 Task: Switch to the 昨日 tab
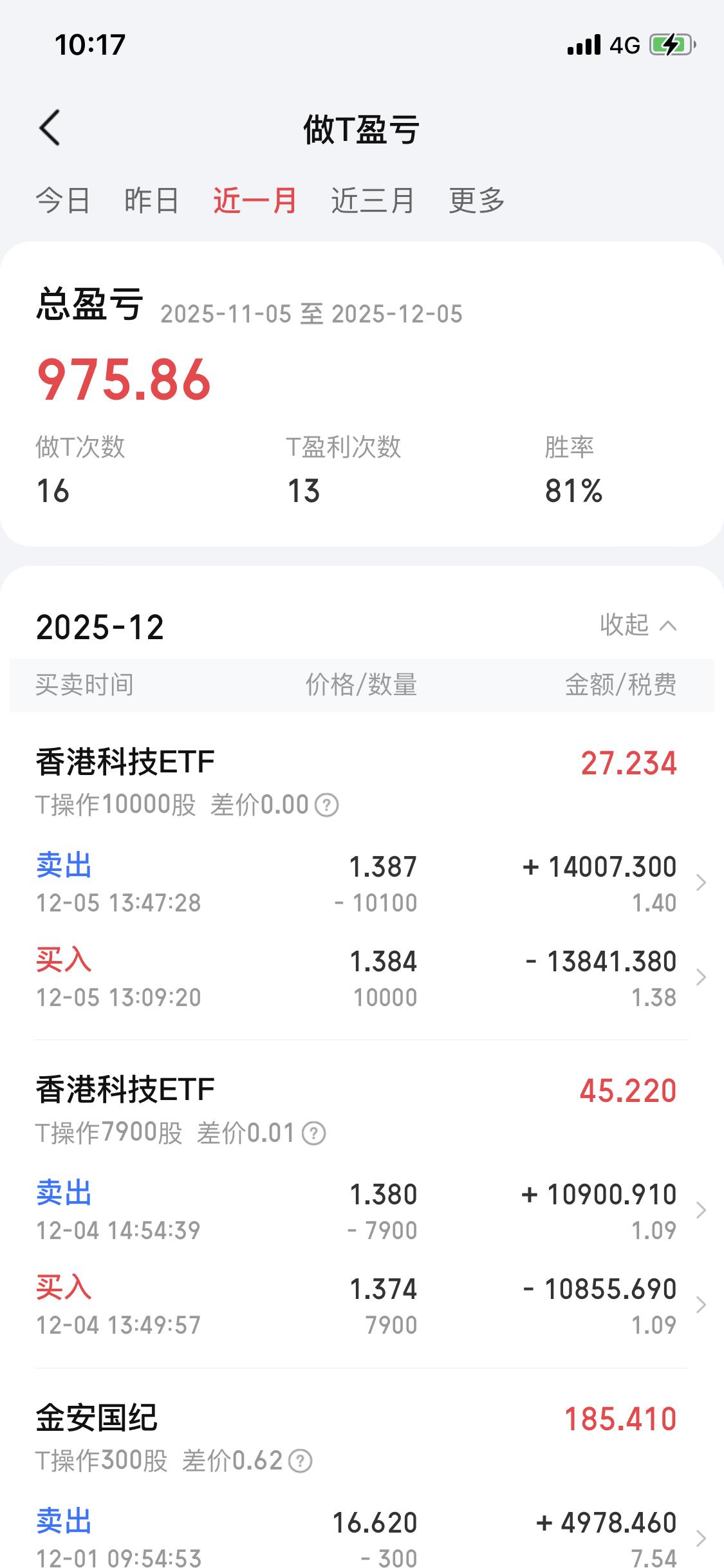click(x=154, y=201)
